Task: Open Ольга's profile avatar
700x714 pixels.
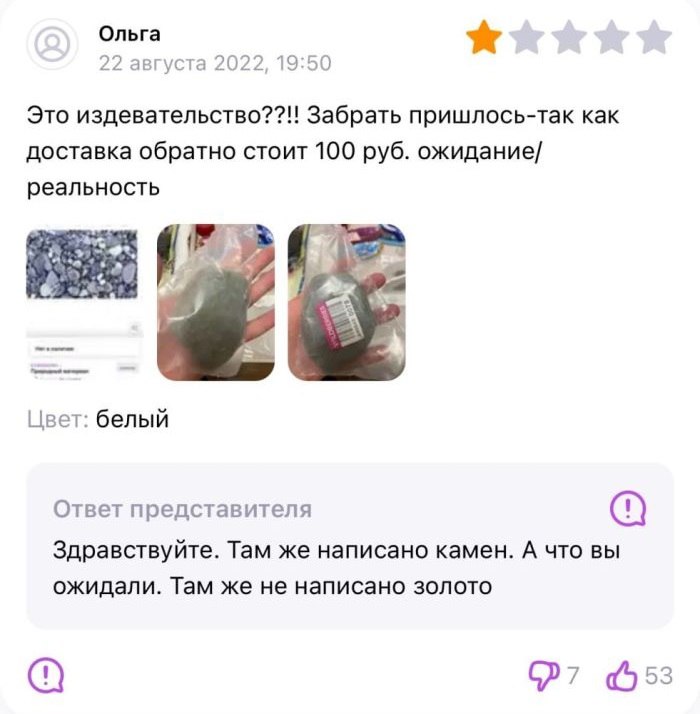Action: (52, 45)
